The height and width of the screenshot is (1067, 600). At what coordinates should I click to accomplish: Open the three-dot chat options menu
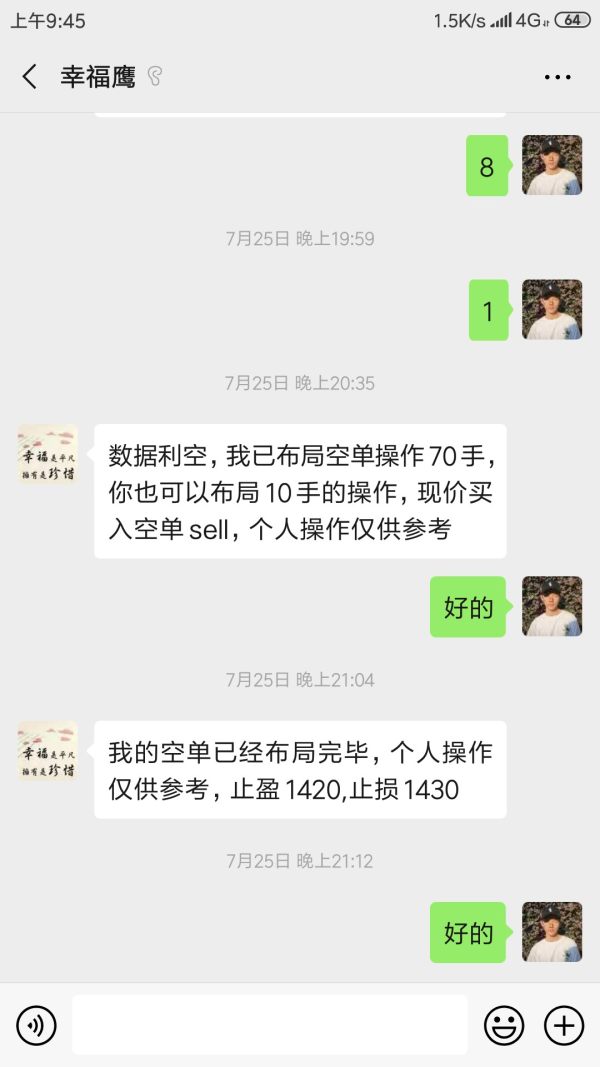coord(557,77)
